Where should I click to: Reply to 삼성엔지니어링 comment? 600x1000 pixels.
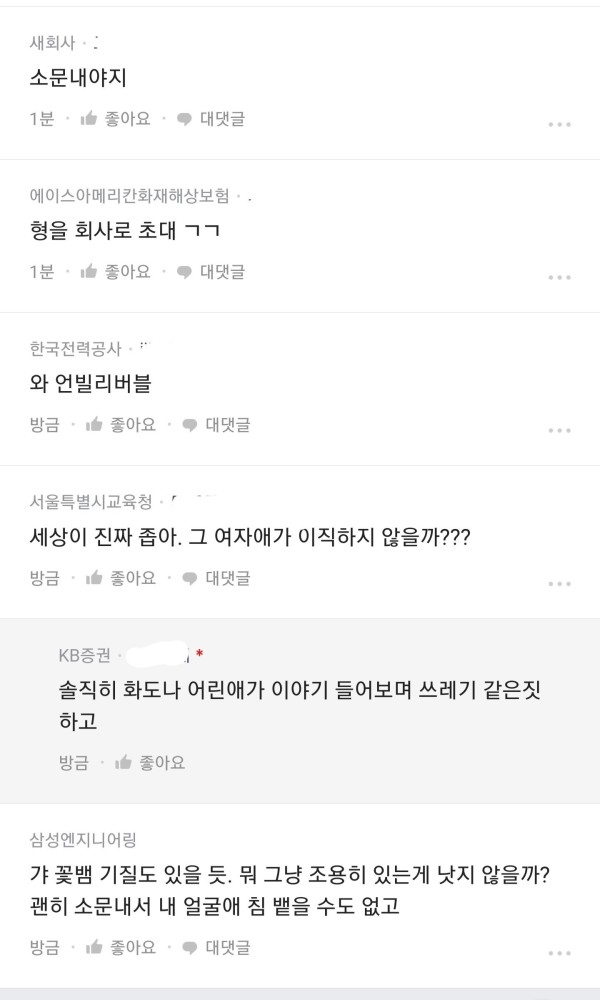[216, 947]
